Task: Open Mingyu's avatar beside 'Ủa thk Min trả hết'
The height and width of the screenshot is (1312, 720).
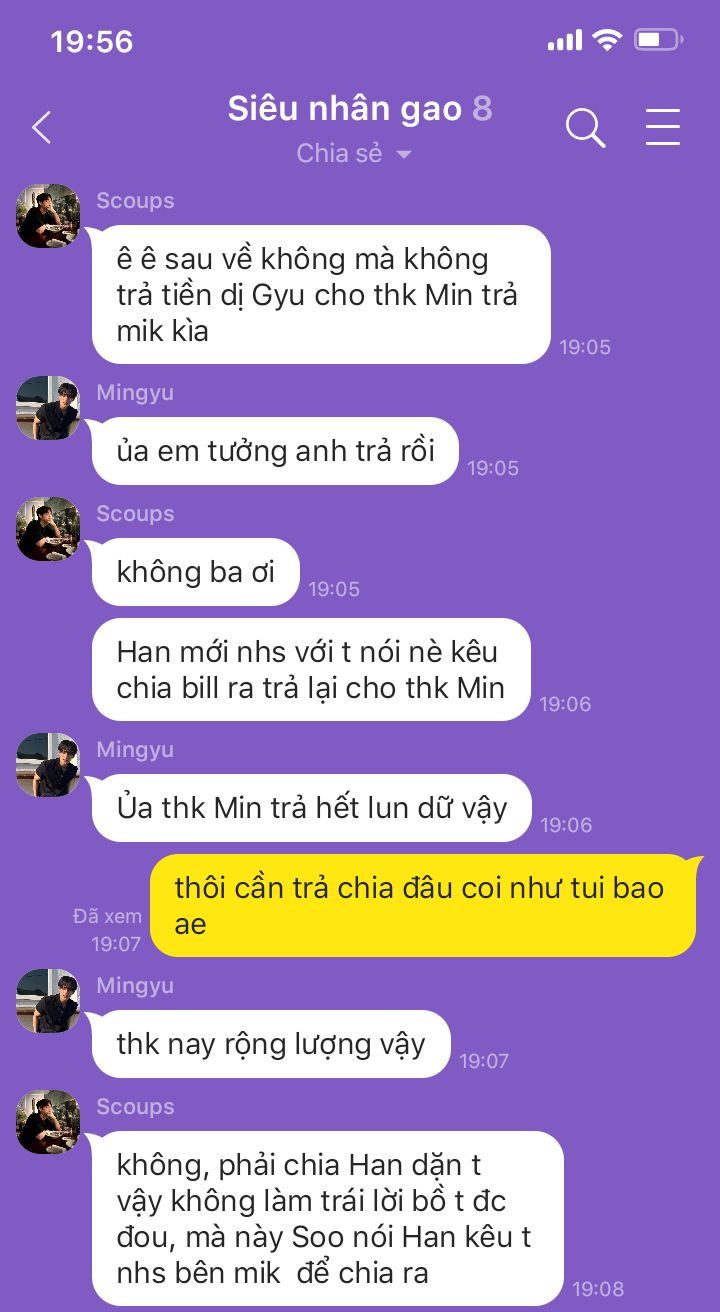Action: (x=48, y=765)
